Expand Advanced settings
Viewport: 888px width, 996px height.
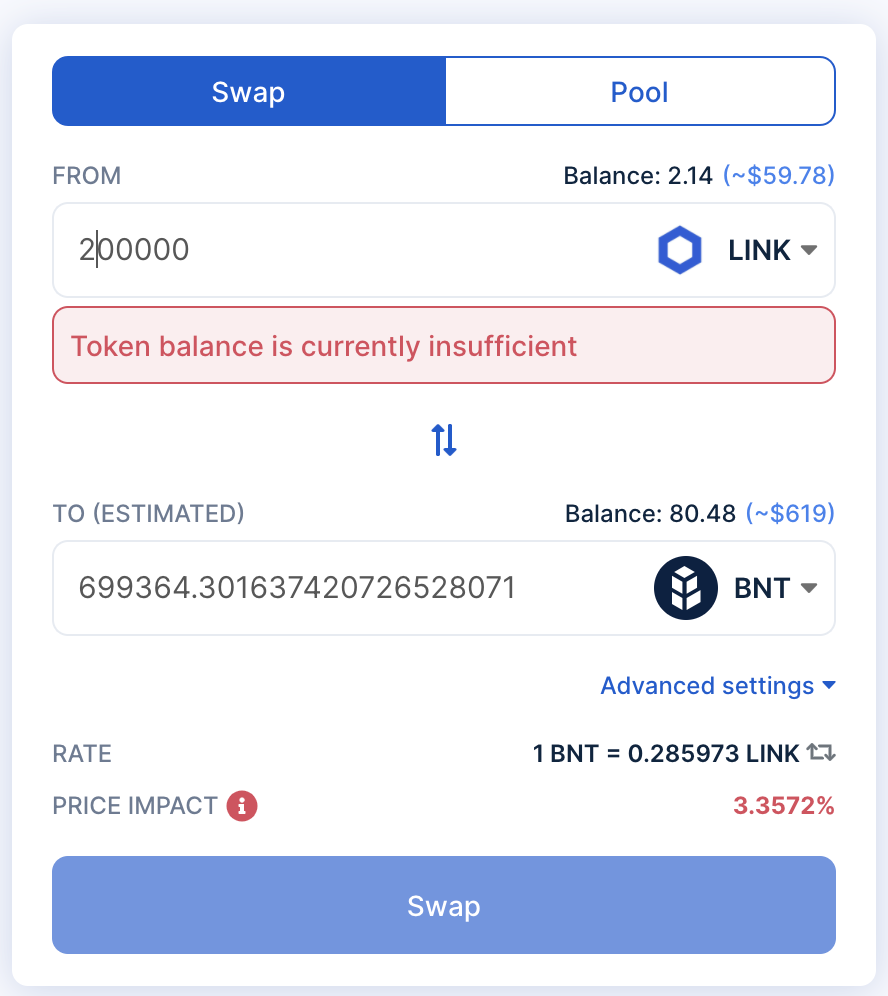707,686
